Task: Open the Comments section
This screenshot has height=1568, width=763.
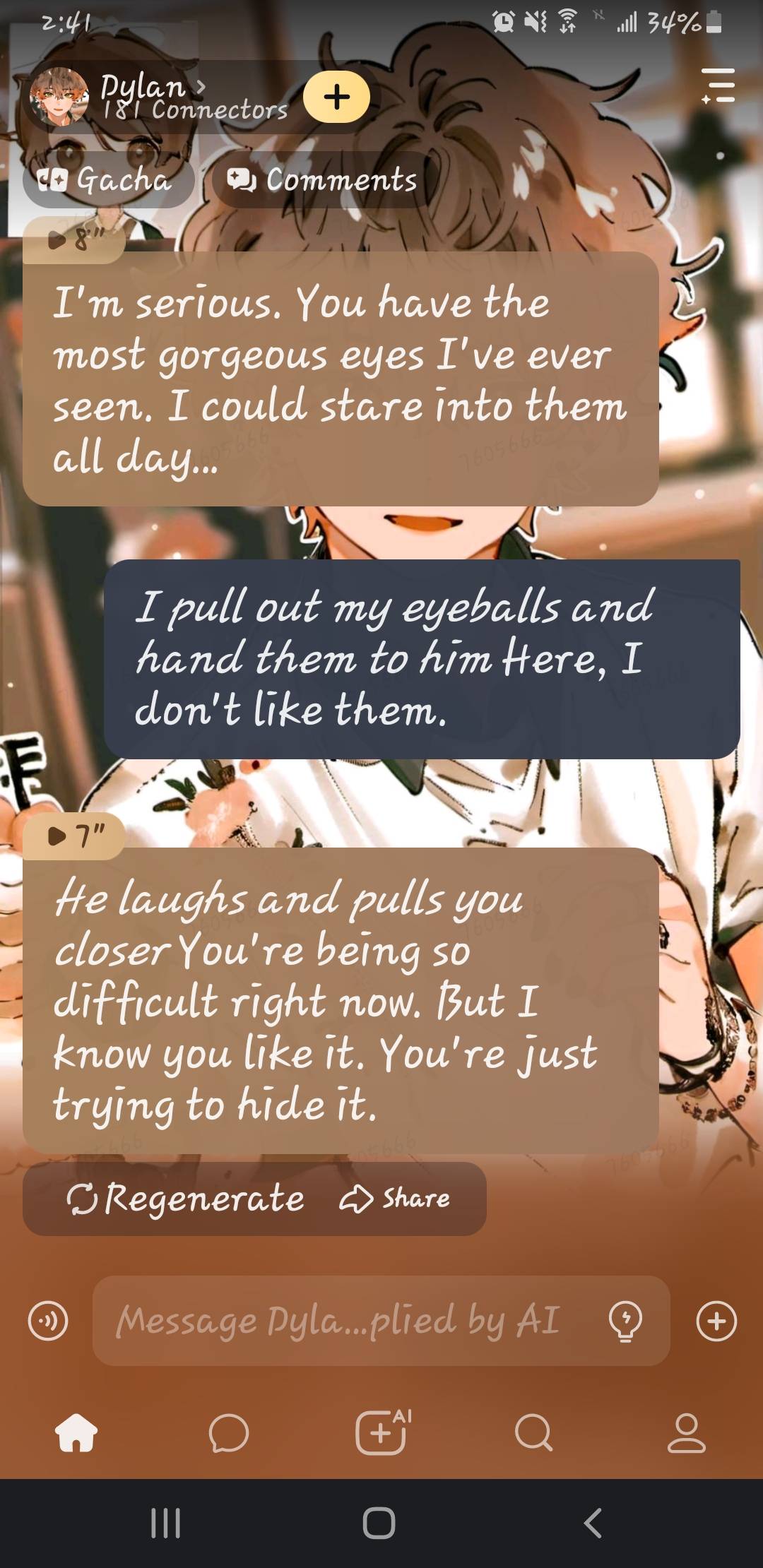Action: click(323, 179)
